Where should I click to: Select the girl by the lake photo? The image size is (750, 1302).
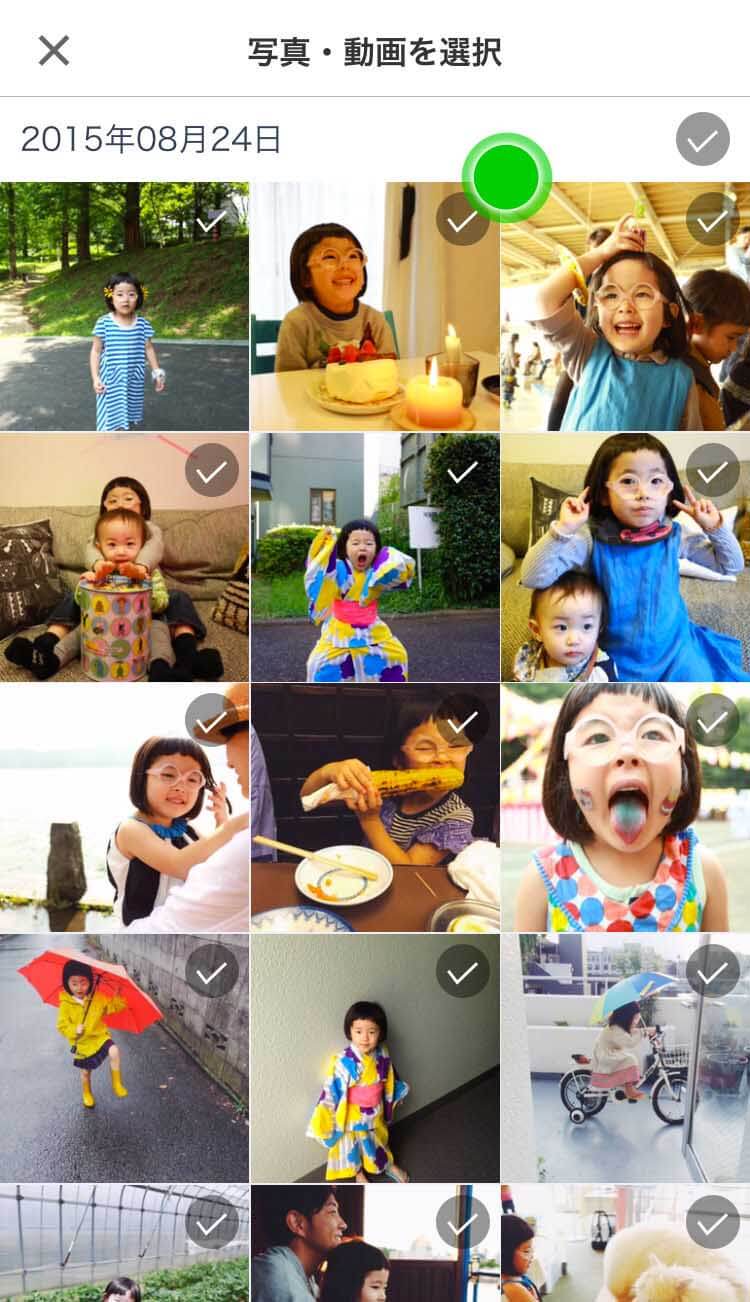click(124, 808)
